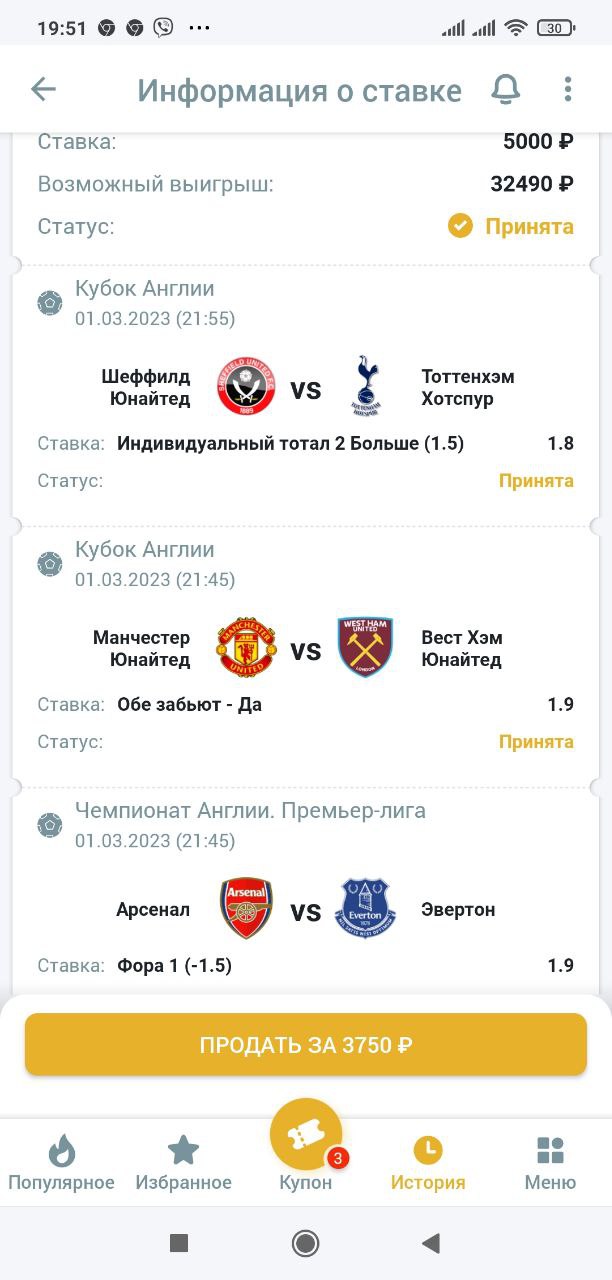This screenshot has height=1280, width=612.
Task: Open the three-dot overflow menu
Action: [567, 90]
